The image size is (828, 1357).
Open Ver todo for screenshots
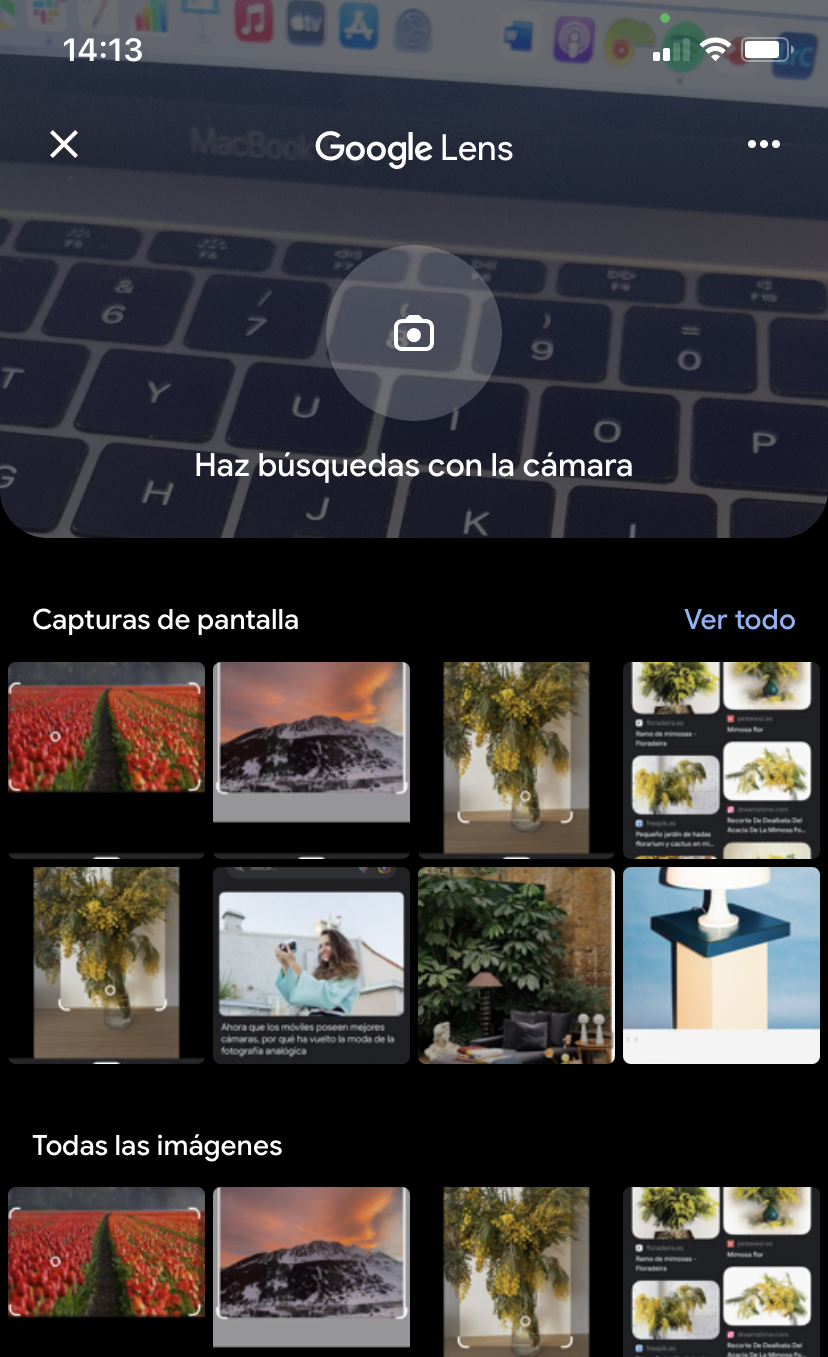click(x=740, y=620)
